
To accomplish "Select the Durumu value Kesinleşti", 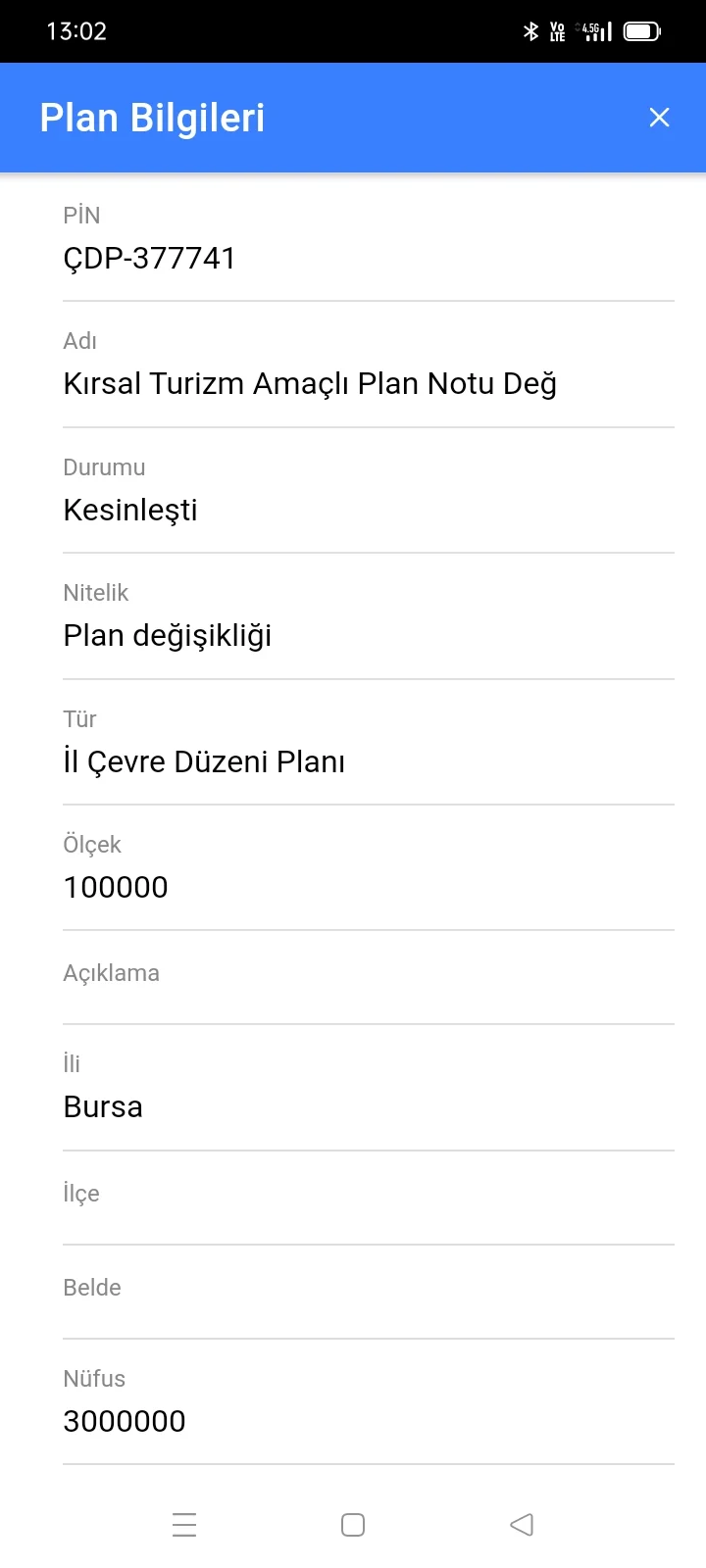I will tap(130, 510).
